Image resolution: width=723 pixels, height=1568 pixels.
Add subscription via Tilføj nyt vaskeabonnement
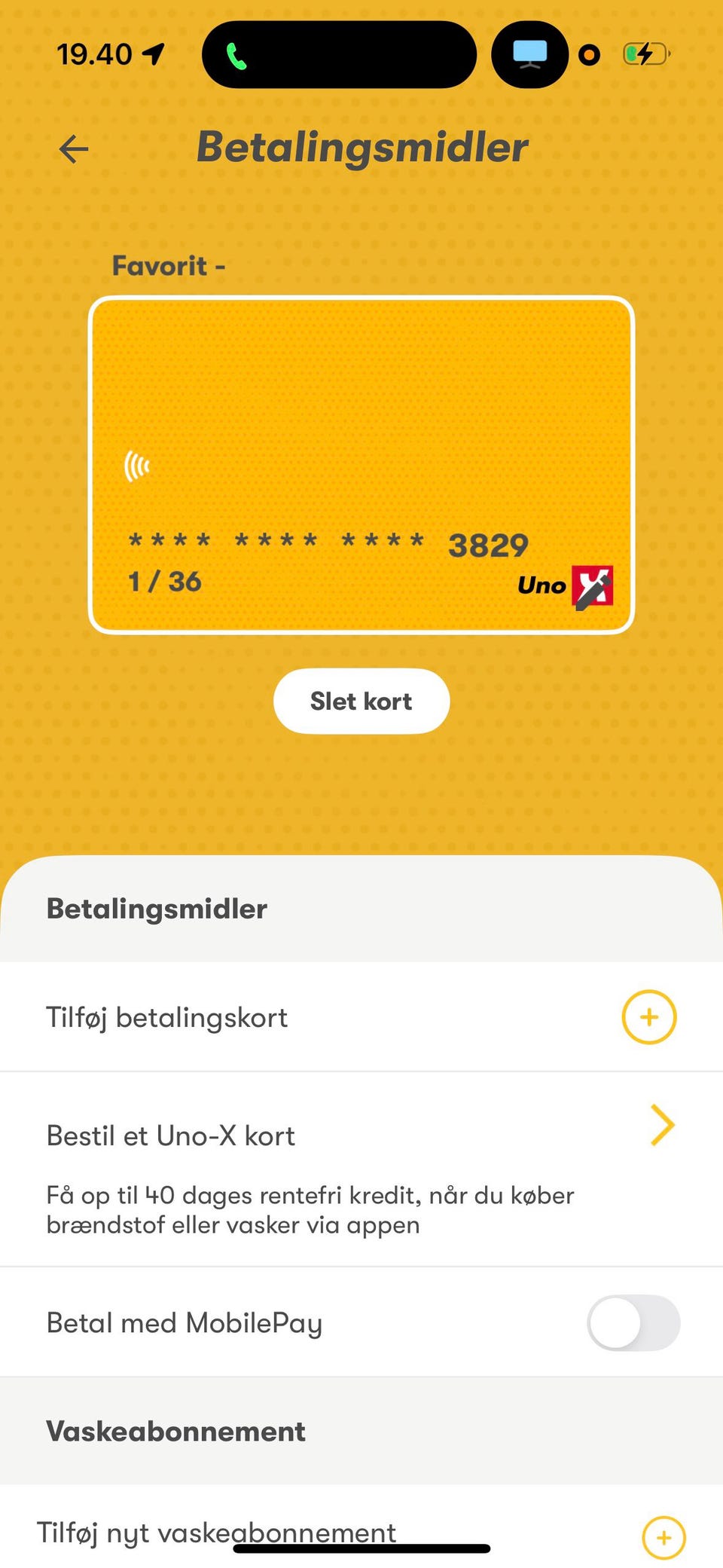[x=663, y=1537]
